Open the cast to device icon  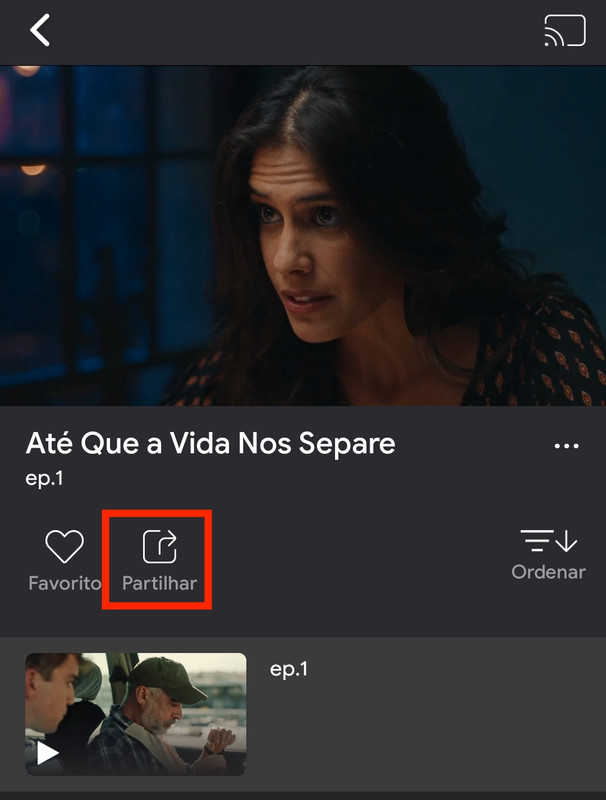[565, 31]
